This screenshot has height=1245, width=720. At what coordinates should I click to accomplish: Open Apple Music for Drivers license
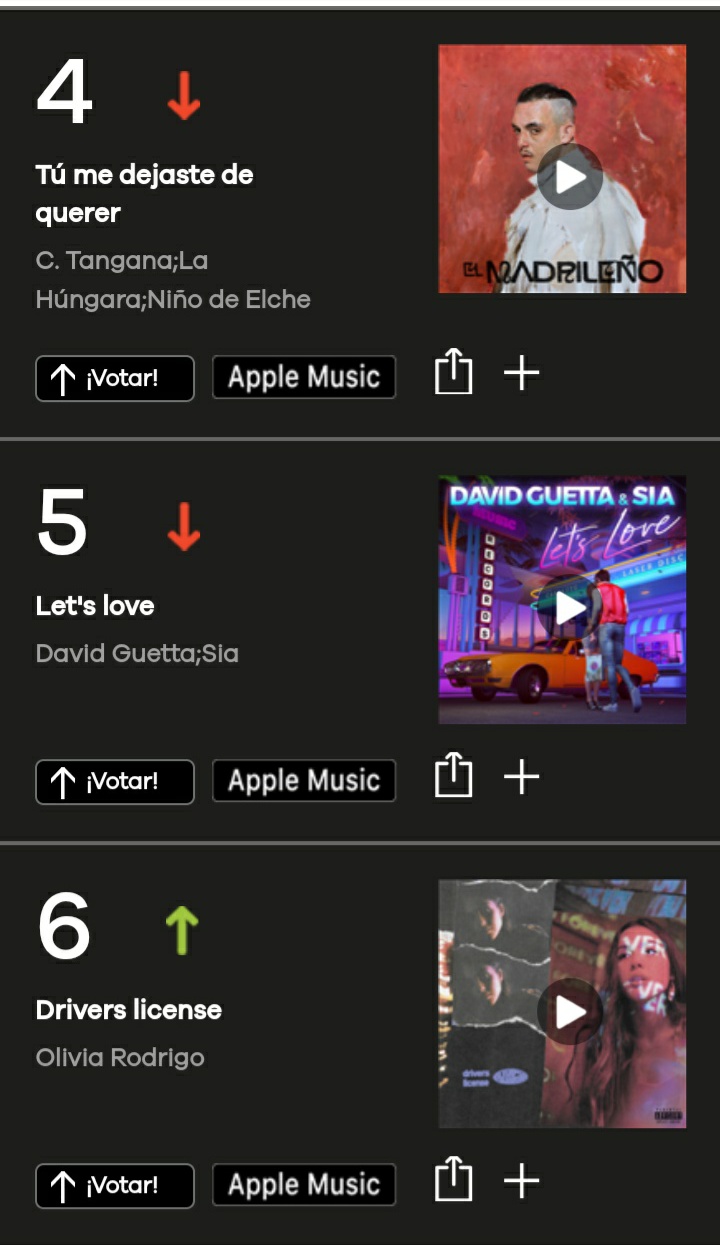[x=304, y=1185]
